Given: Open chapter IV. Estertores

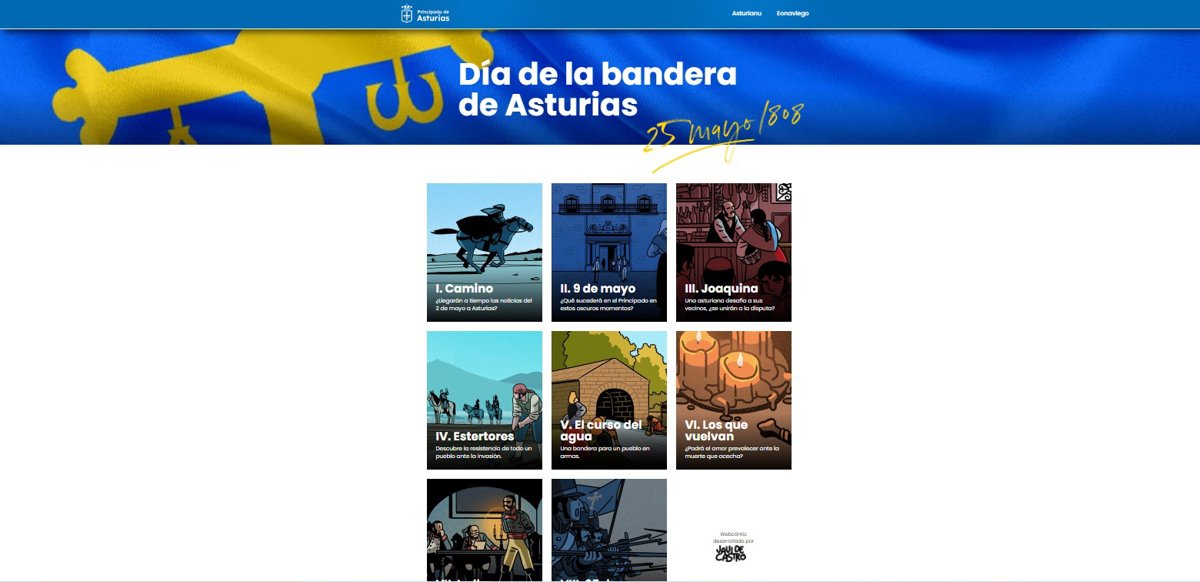Looking at the screenshot, I should point(484,400).
